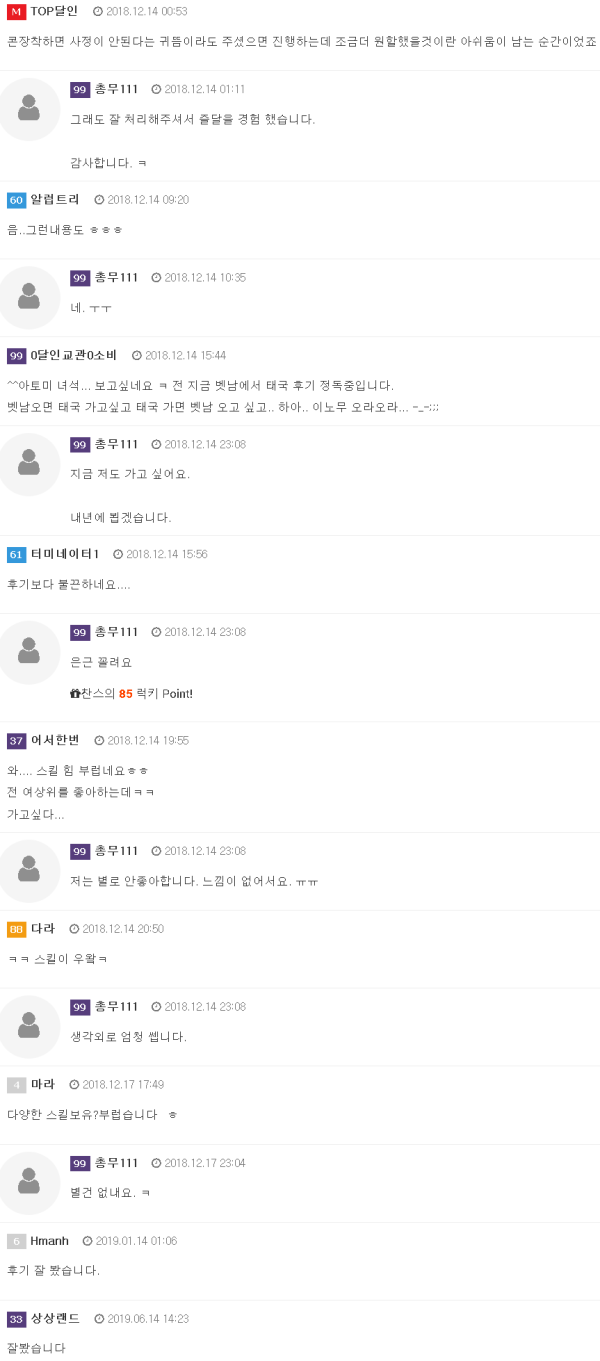This screenshot has height=1361, width=600.
Task: Select the username 어서한번
Action: click(x=55, y=741)
